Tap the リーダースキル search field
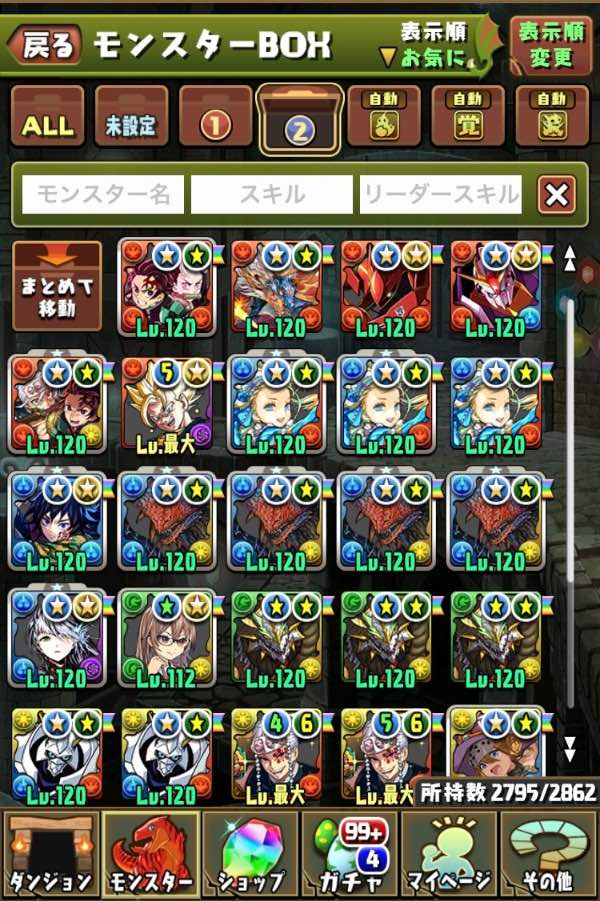600x901 pixels. click(441, 194)
